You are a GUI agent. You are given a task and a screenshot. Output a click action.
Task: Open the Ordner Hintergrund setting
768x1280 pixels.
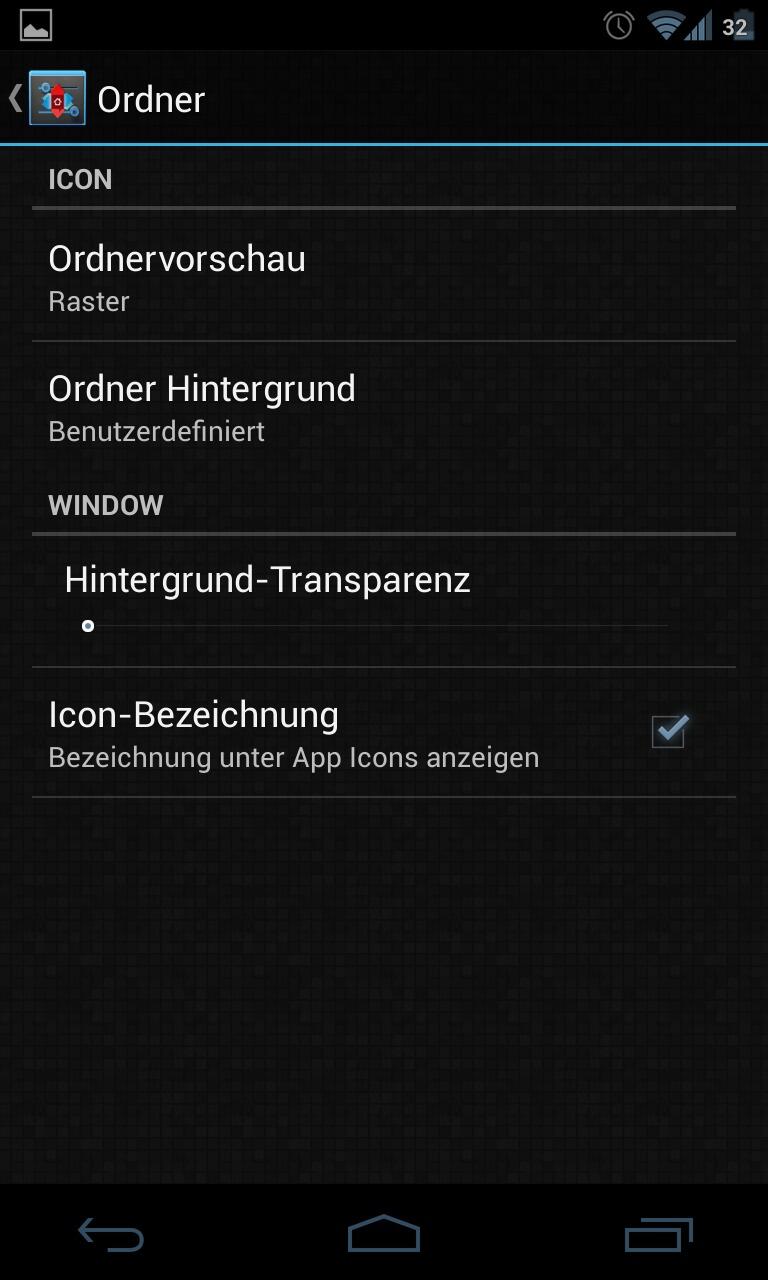384,407
